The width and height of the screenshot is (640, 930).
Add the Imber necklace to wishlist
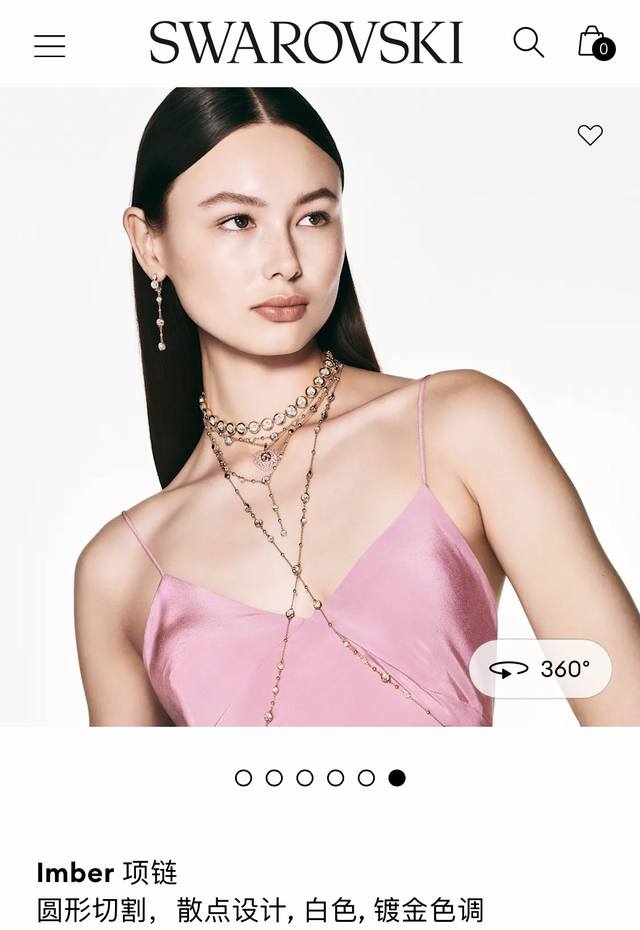pyautogui.click(x=590, y=135)
